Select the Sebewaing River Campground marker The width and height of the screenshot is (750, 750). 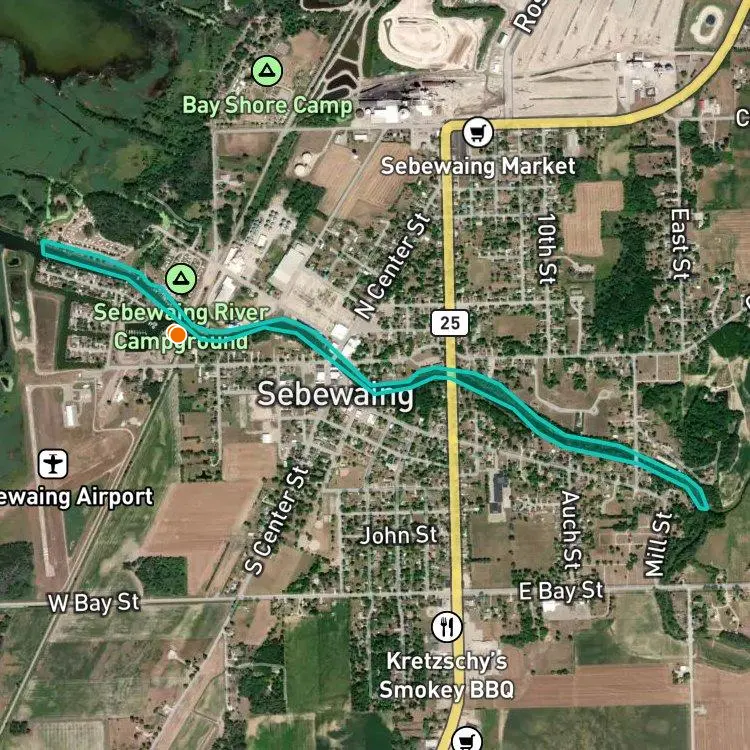point(181,279)
